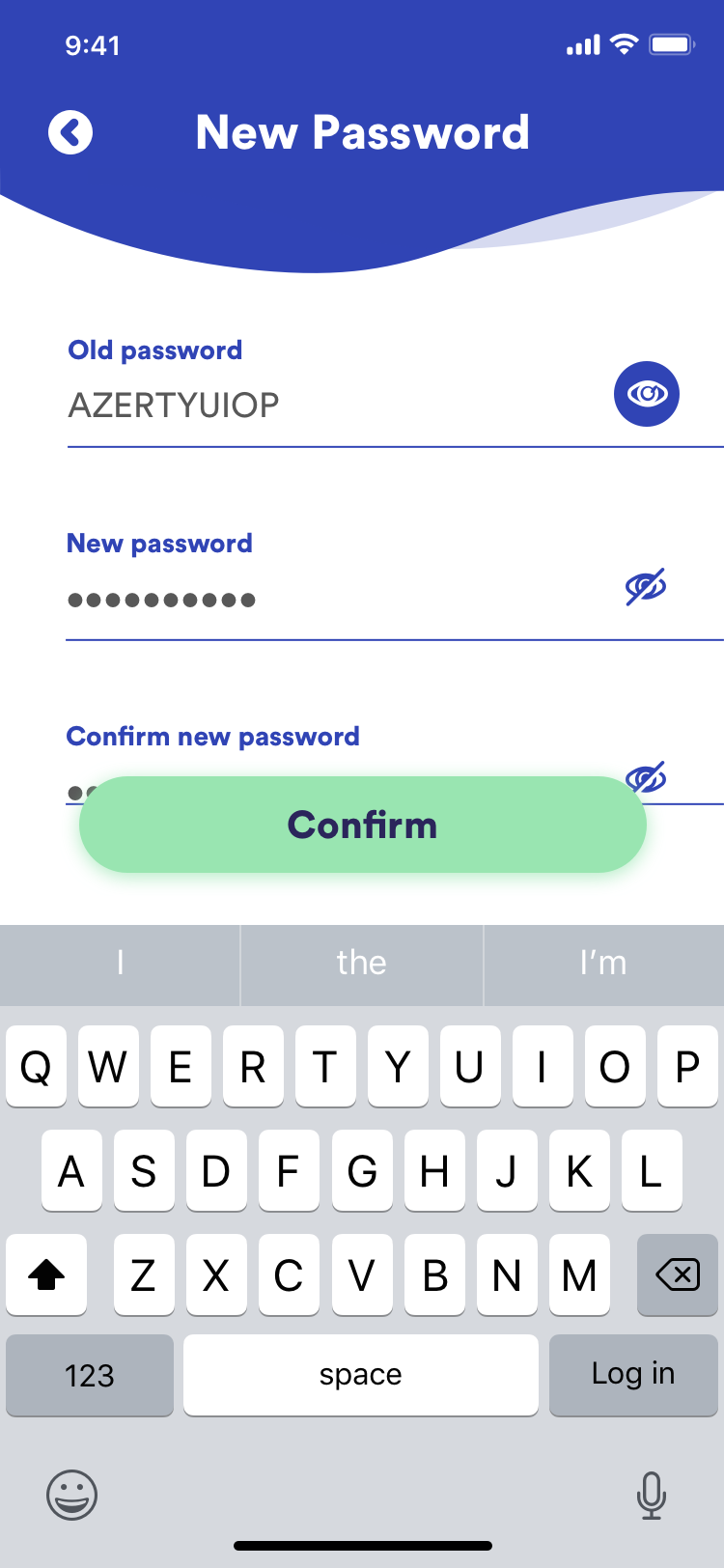Switch keyboard to 123 numbers
Screen dimensions: 724x1568
(x=90, y=1375)
